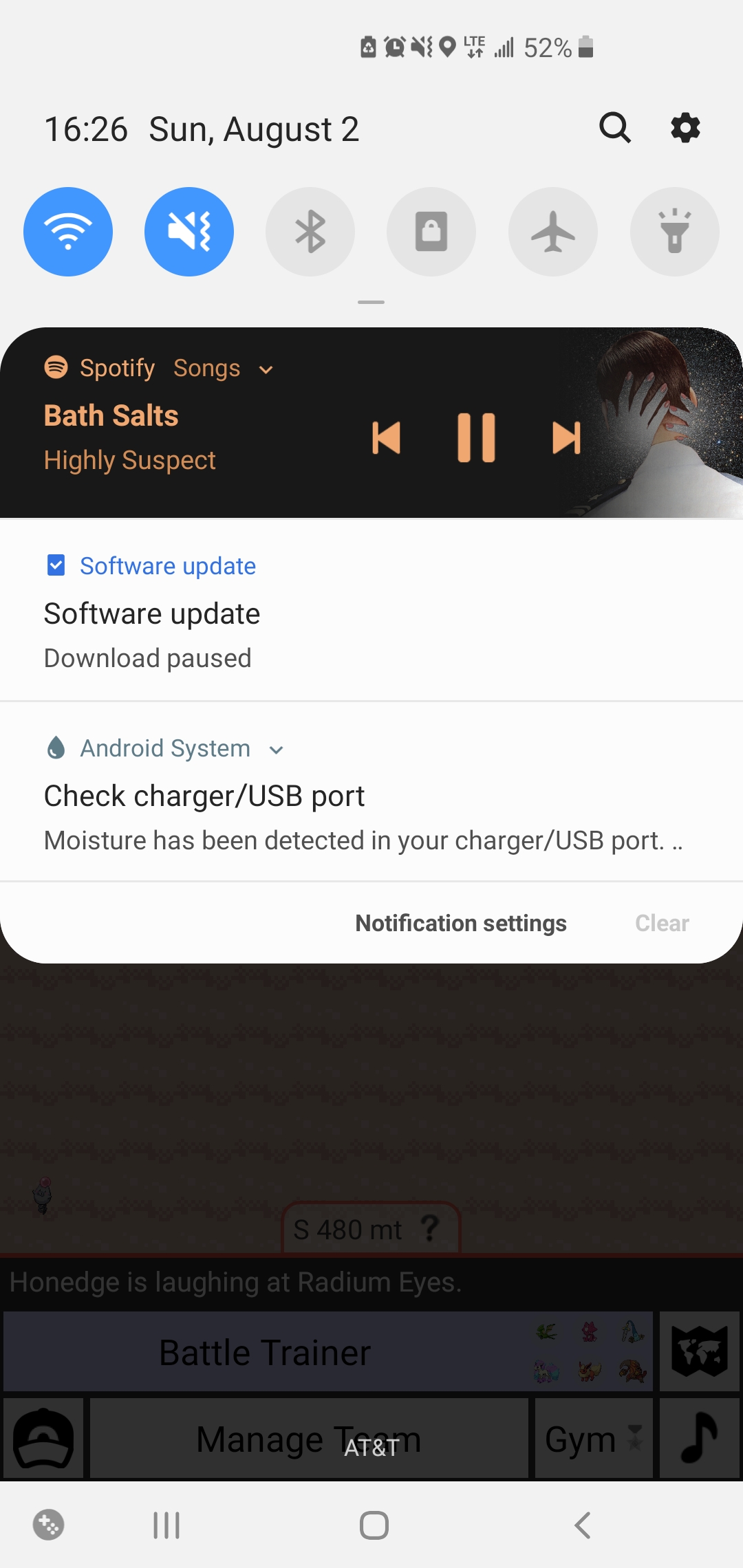
Task: Expand the Android System notification
Action: 277,750
